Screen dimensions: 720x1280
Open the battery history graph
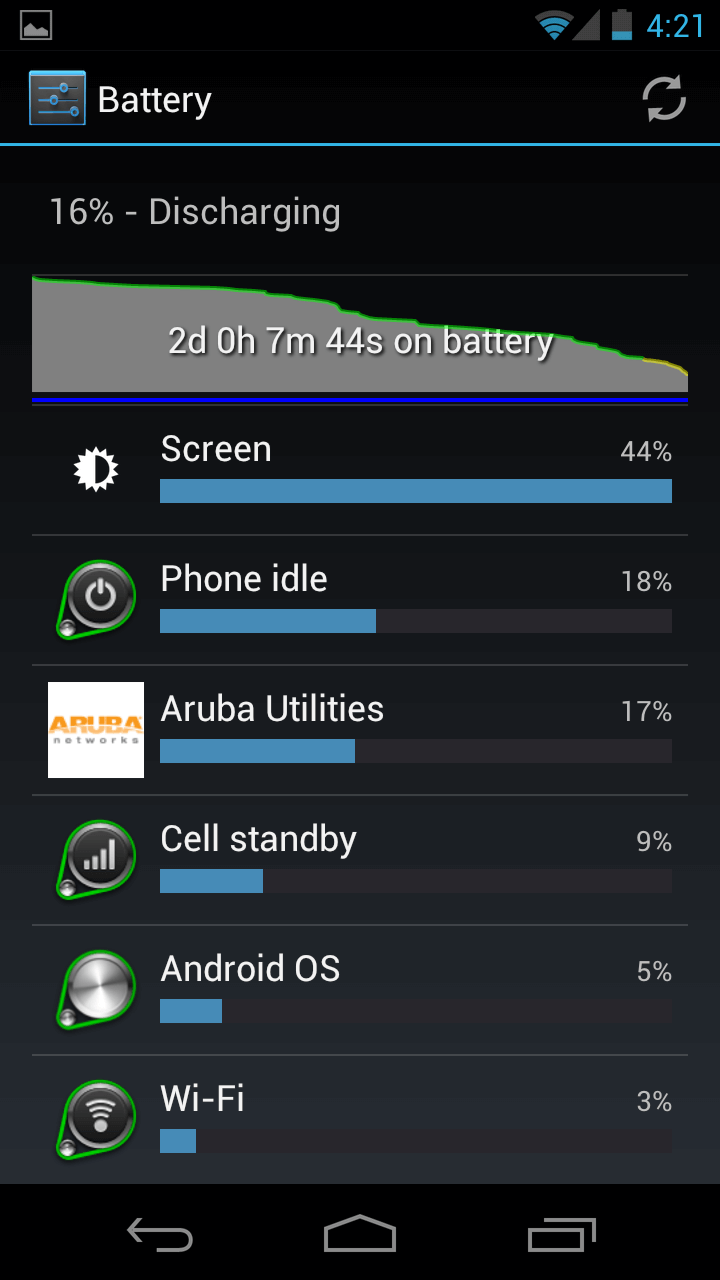360,336
